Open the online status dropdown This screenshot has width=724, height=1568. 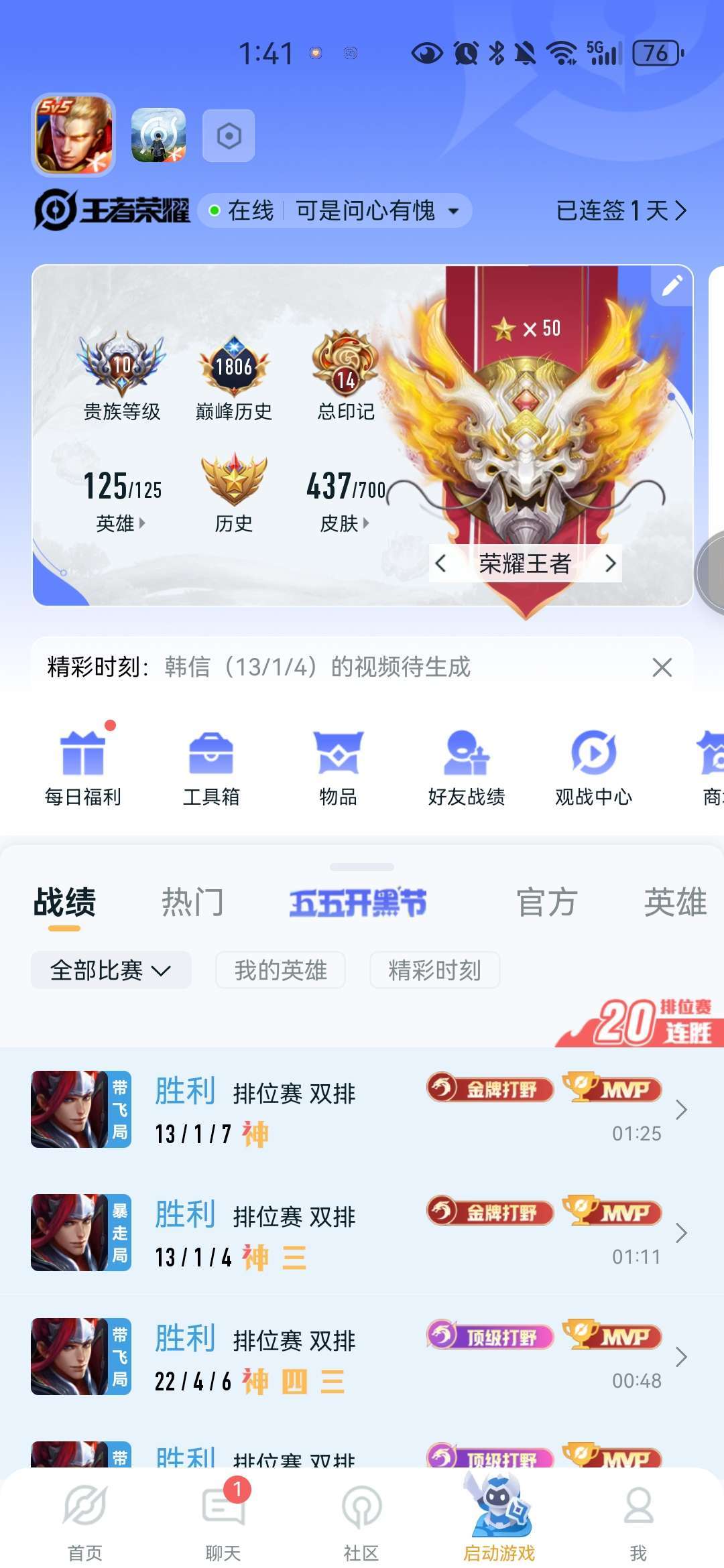[x=335, y=210]
